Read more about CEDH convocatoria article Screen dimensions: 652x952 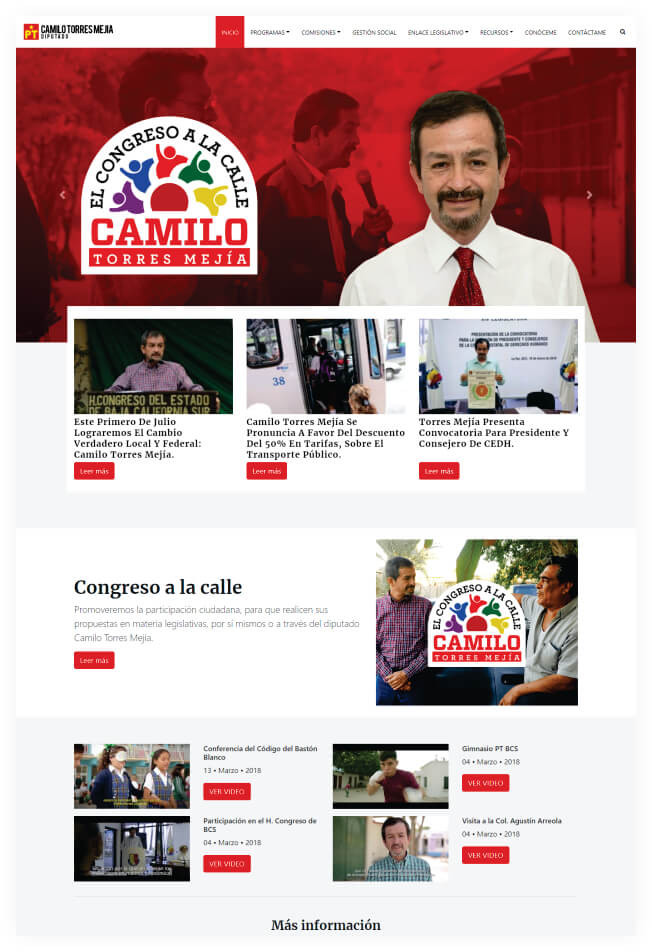point(439,471)
